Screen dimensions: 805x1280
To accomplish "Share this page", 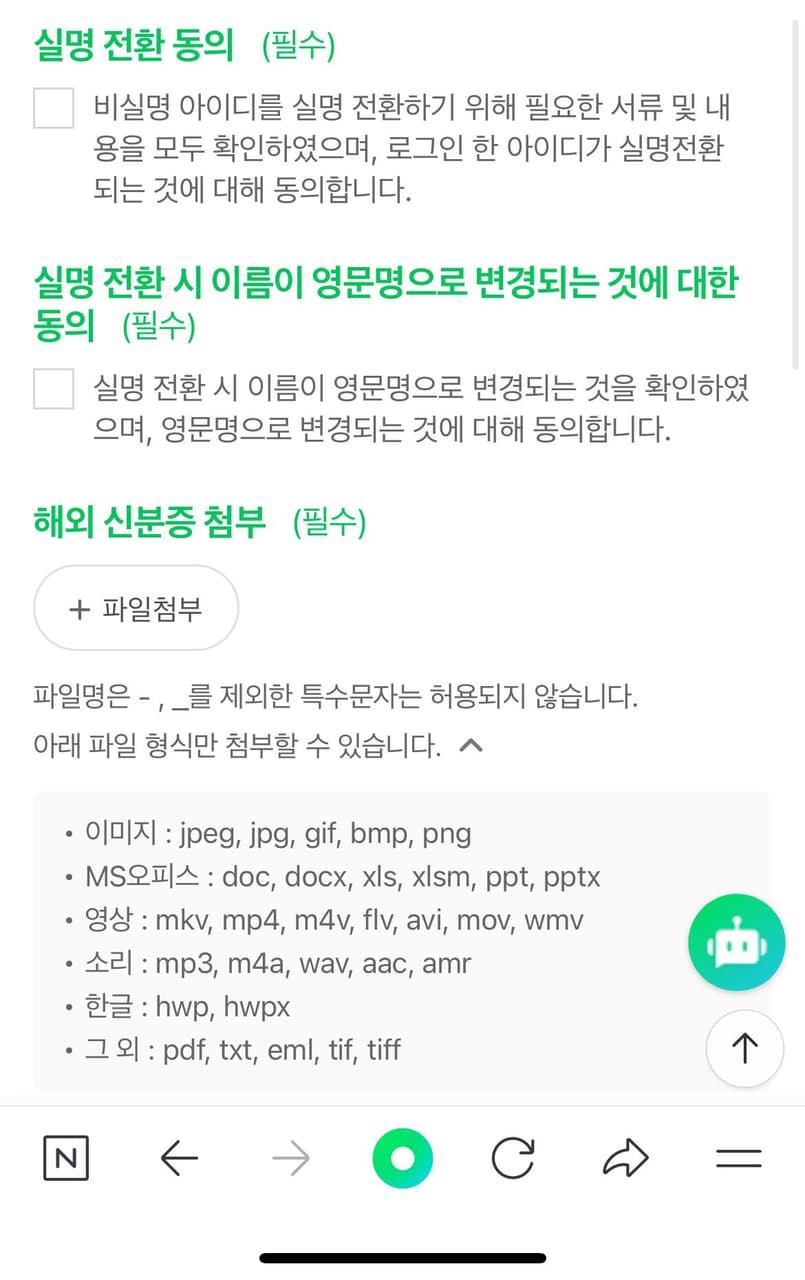I will click(626, 1159).
